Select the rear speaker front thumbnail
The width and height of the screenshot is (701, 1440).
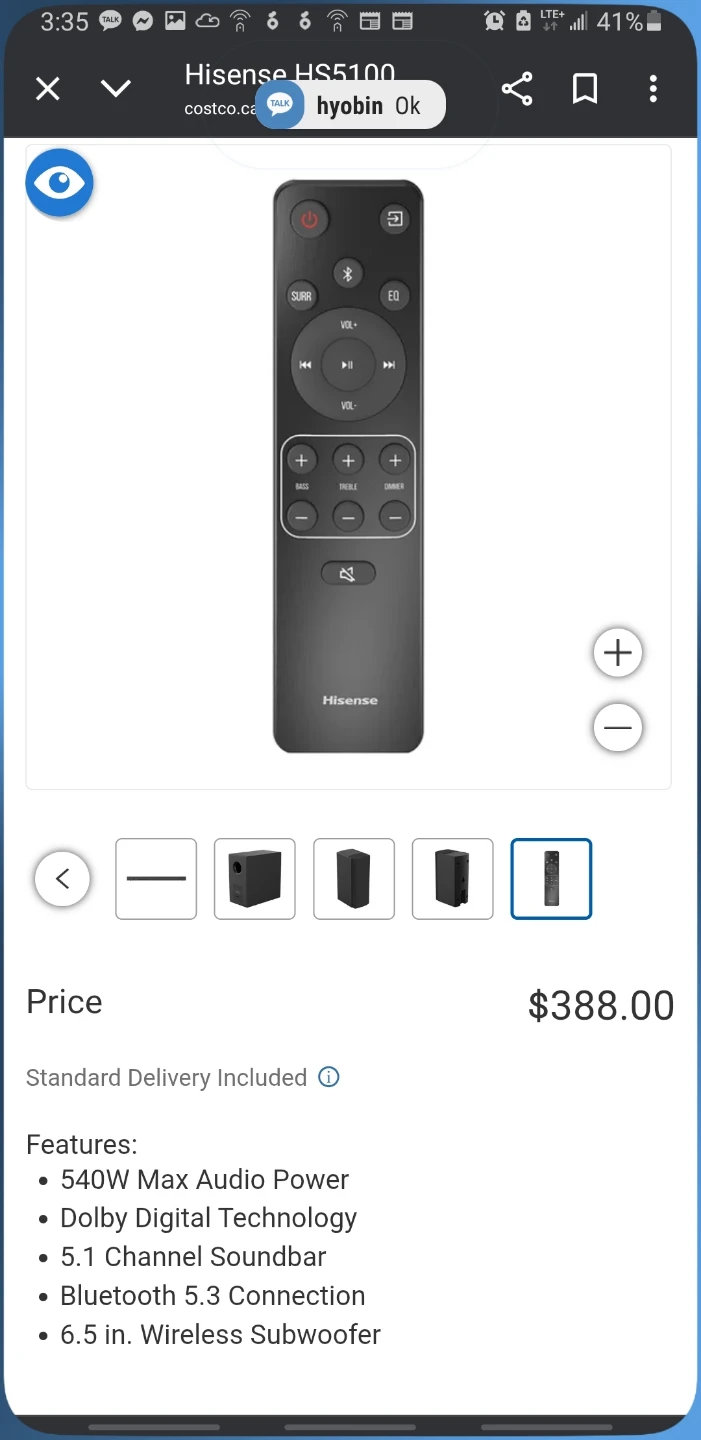(x=354, y=879)
